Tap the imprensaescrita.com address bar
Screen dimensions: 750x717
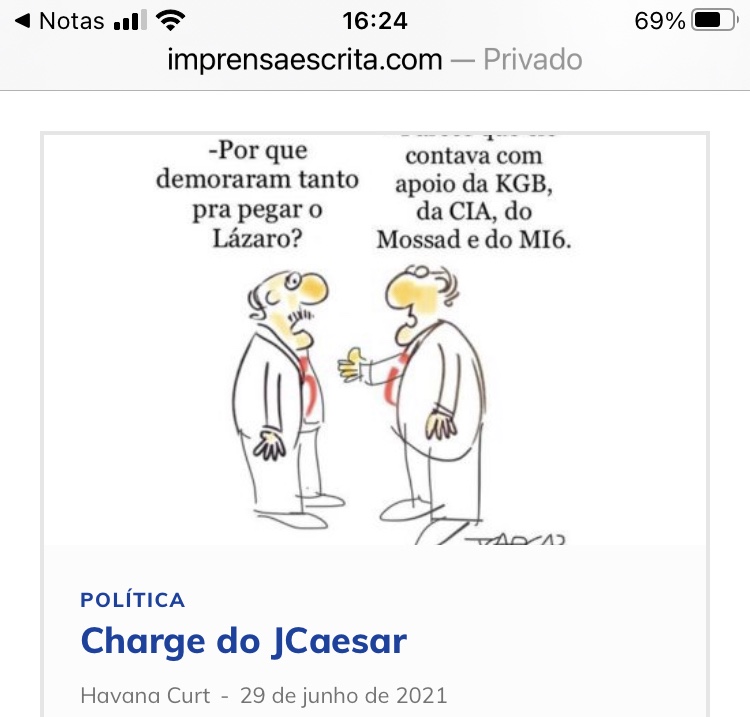374,60
